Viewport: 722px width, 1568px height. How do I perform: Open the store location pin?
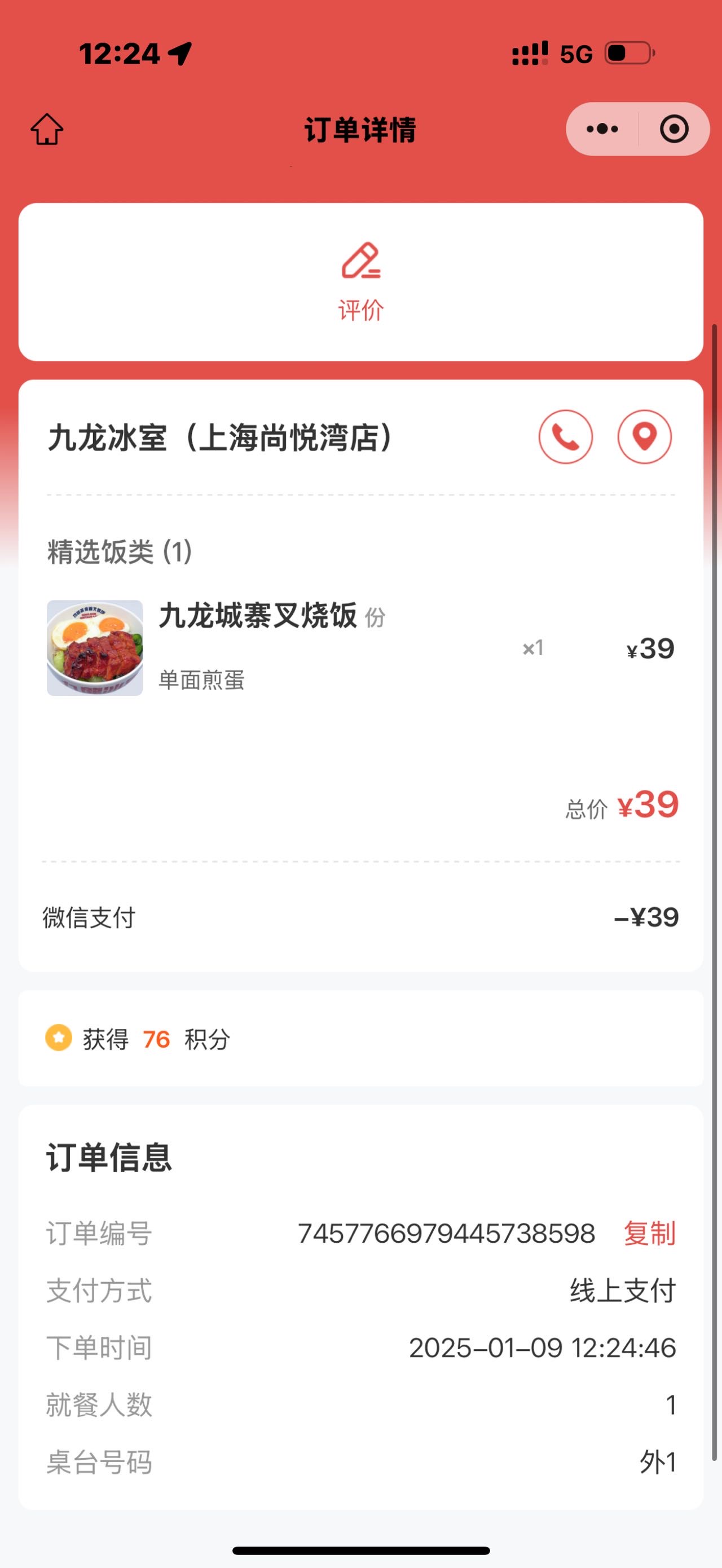click(x=645, y=436)
